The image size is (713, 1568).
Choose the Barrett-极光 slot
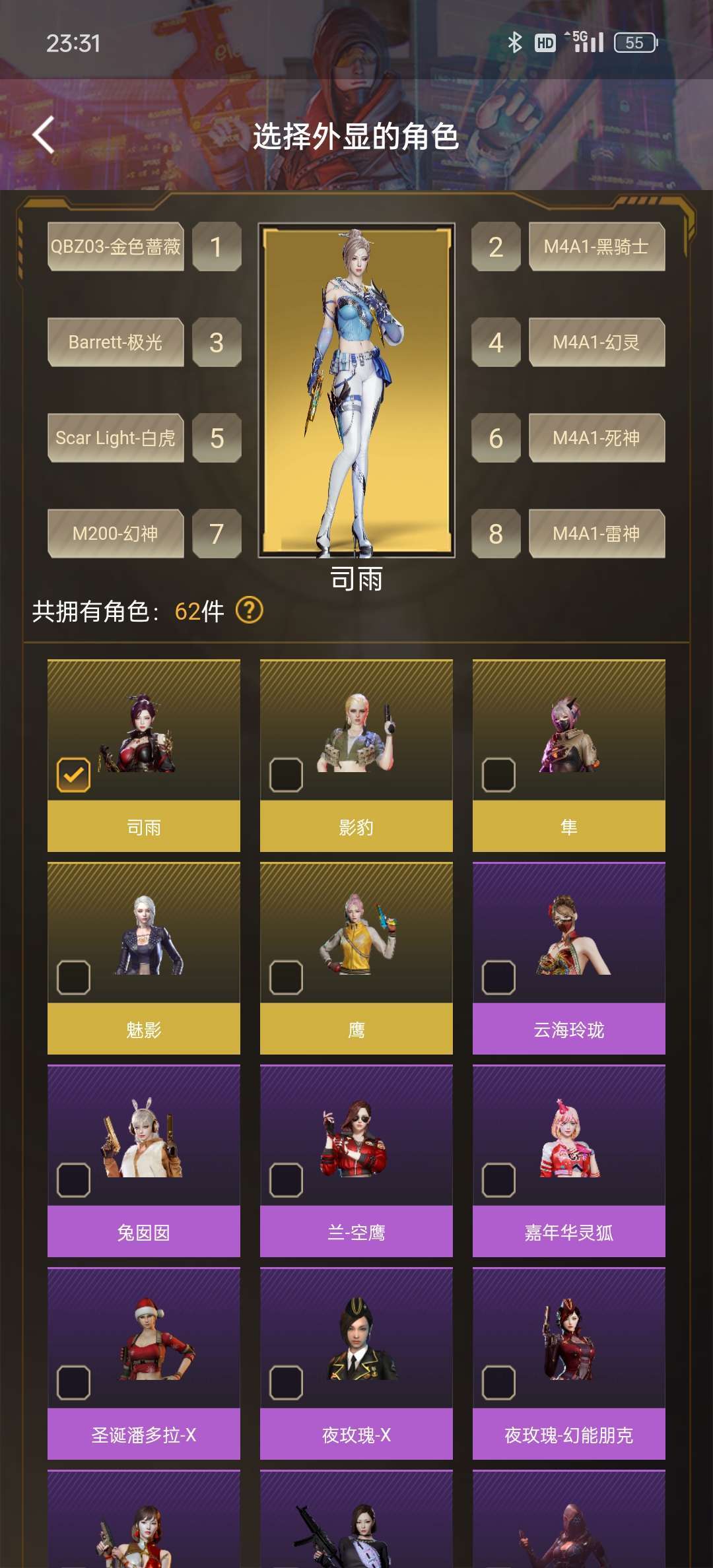click(116, 343)
